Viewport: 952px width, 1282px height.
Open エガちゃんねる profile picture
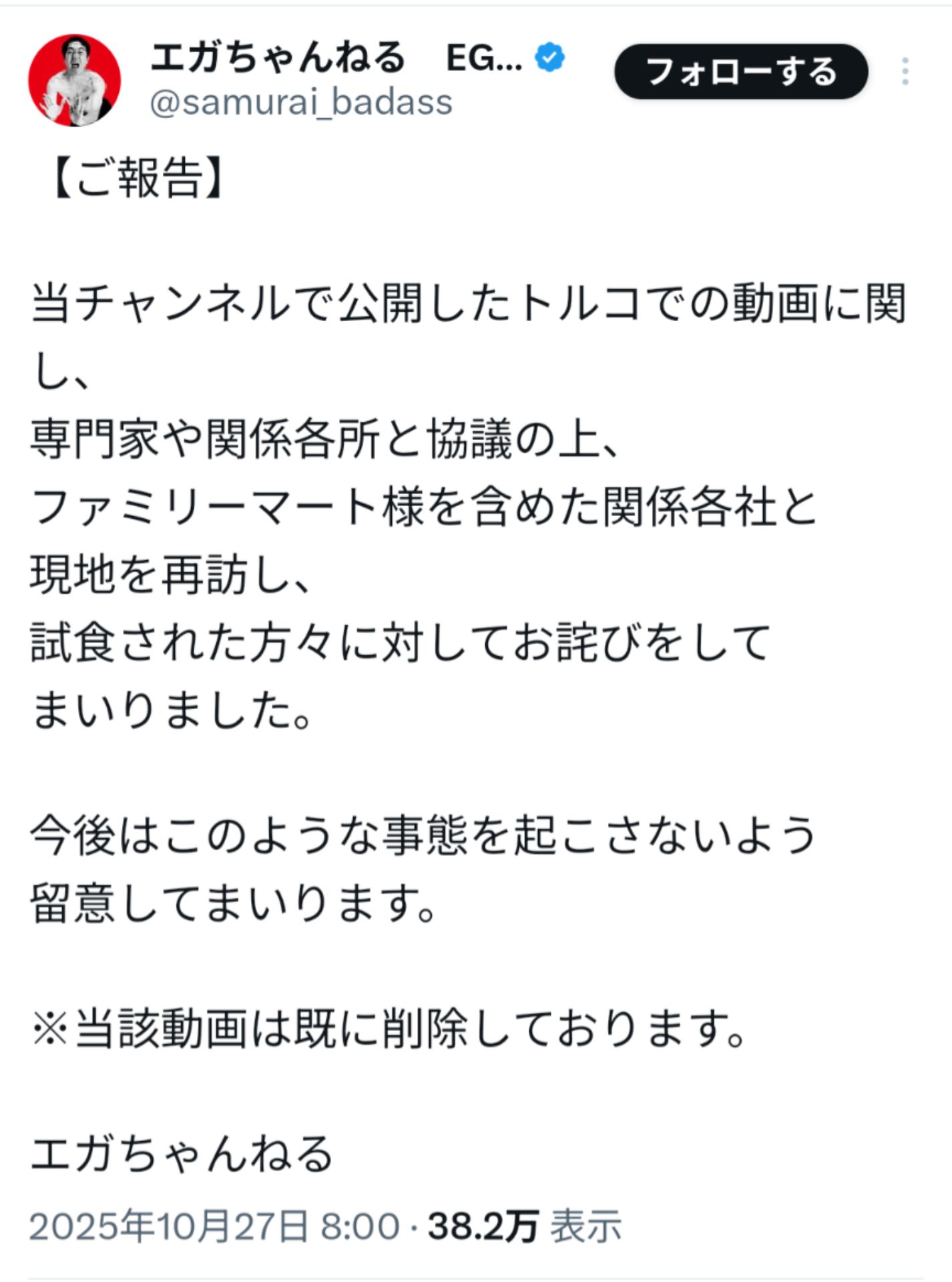[75, 81]
